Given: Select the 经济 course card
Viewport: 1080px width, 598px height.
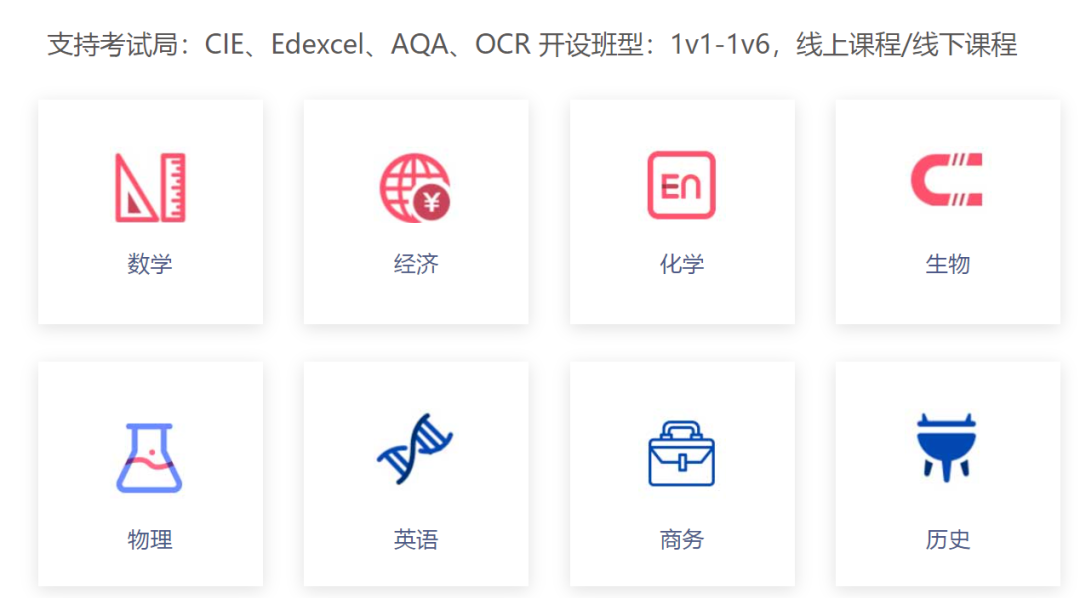Looking at the screenshot, I should pyautogui.click(x=416, y=212).
